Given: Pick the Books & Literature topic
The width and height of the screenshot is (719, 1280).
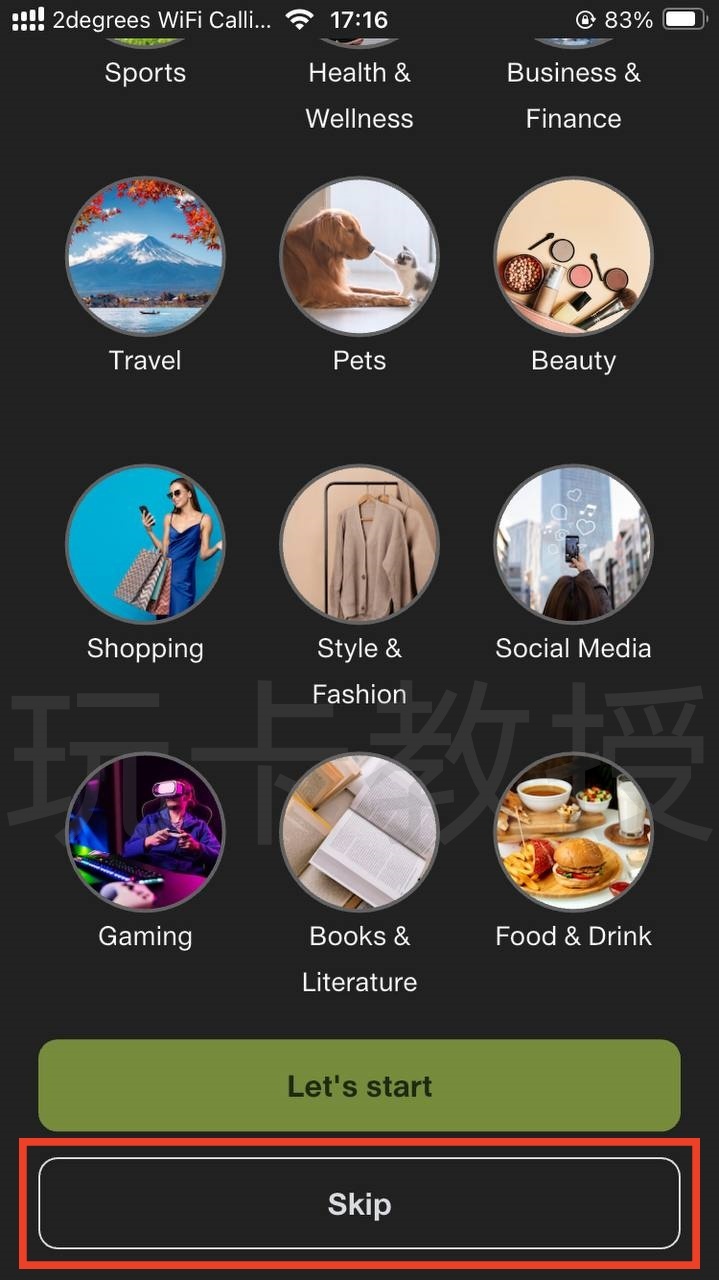Looking at the screenshot, I should tap(359, 832).
